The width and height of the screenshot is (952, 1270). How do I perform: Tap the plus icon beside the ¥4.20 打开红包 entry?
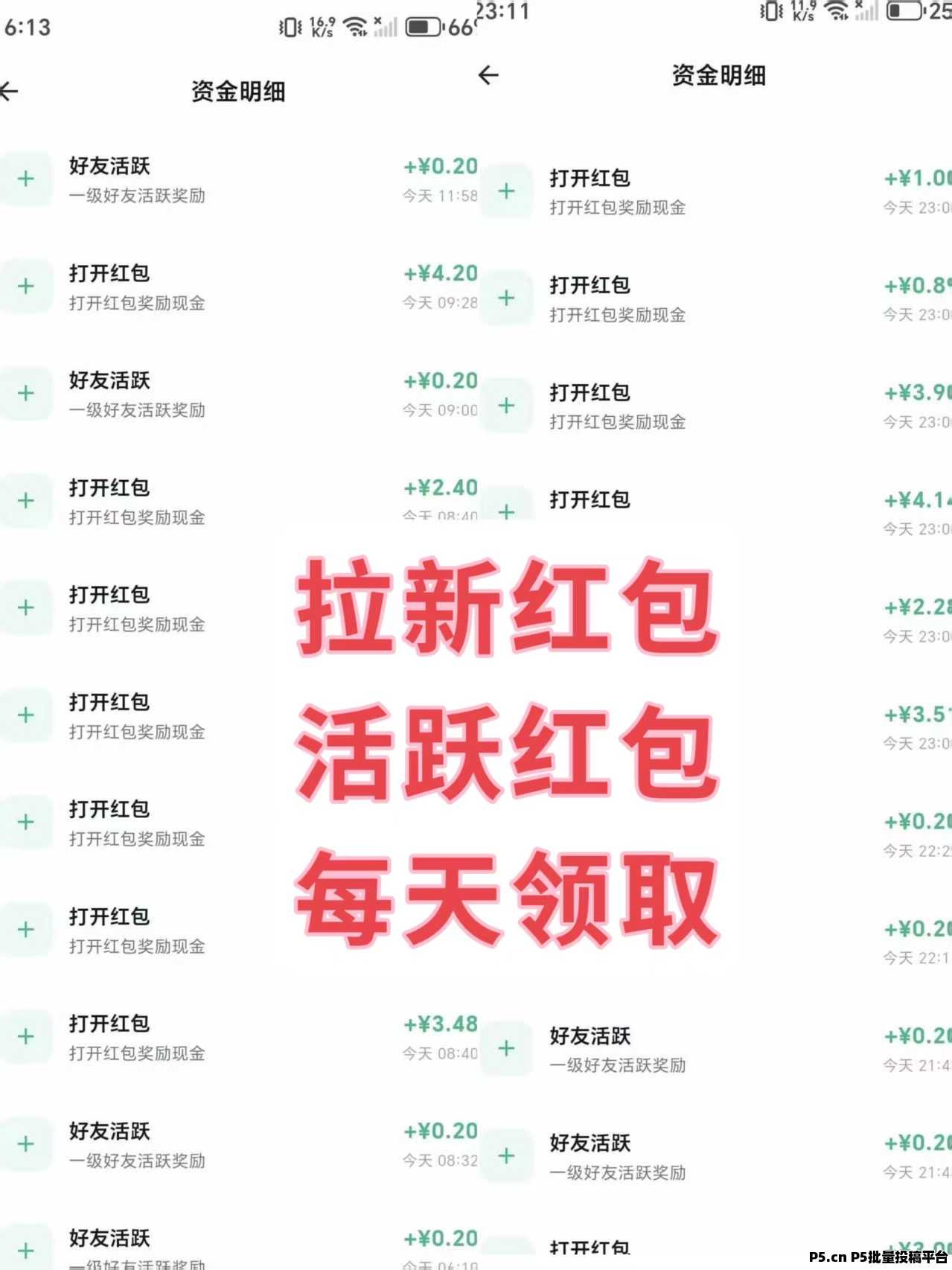coord(27,285)
